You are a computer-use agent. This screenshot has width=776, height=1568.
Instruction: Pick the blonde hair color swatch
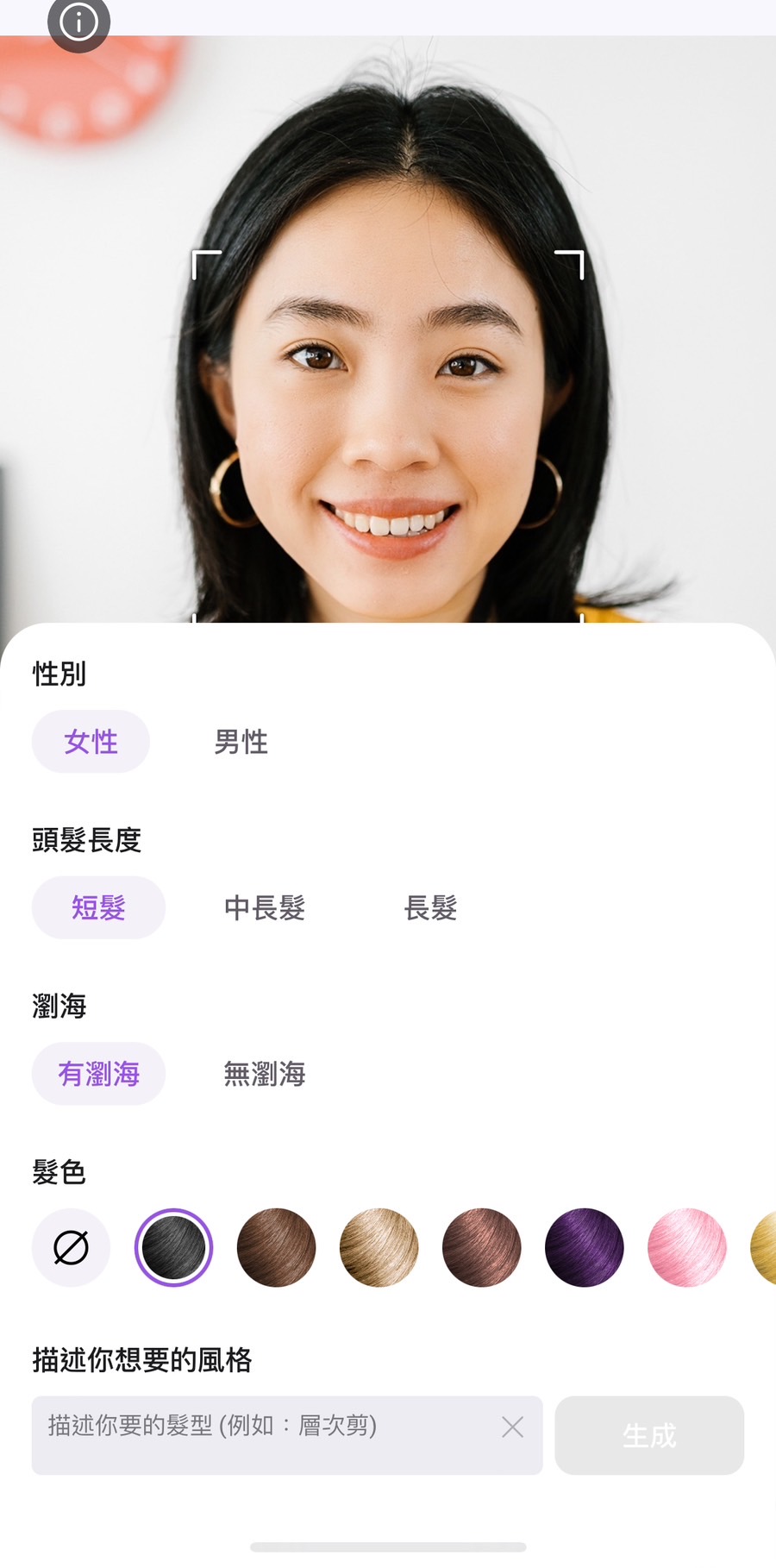point(379,1247)
